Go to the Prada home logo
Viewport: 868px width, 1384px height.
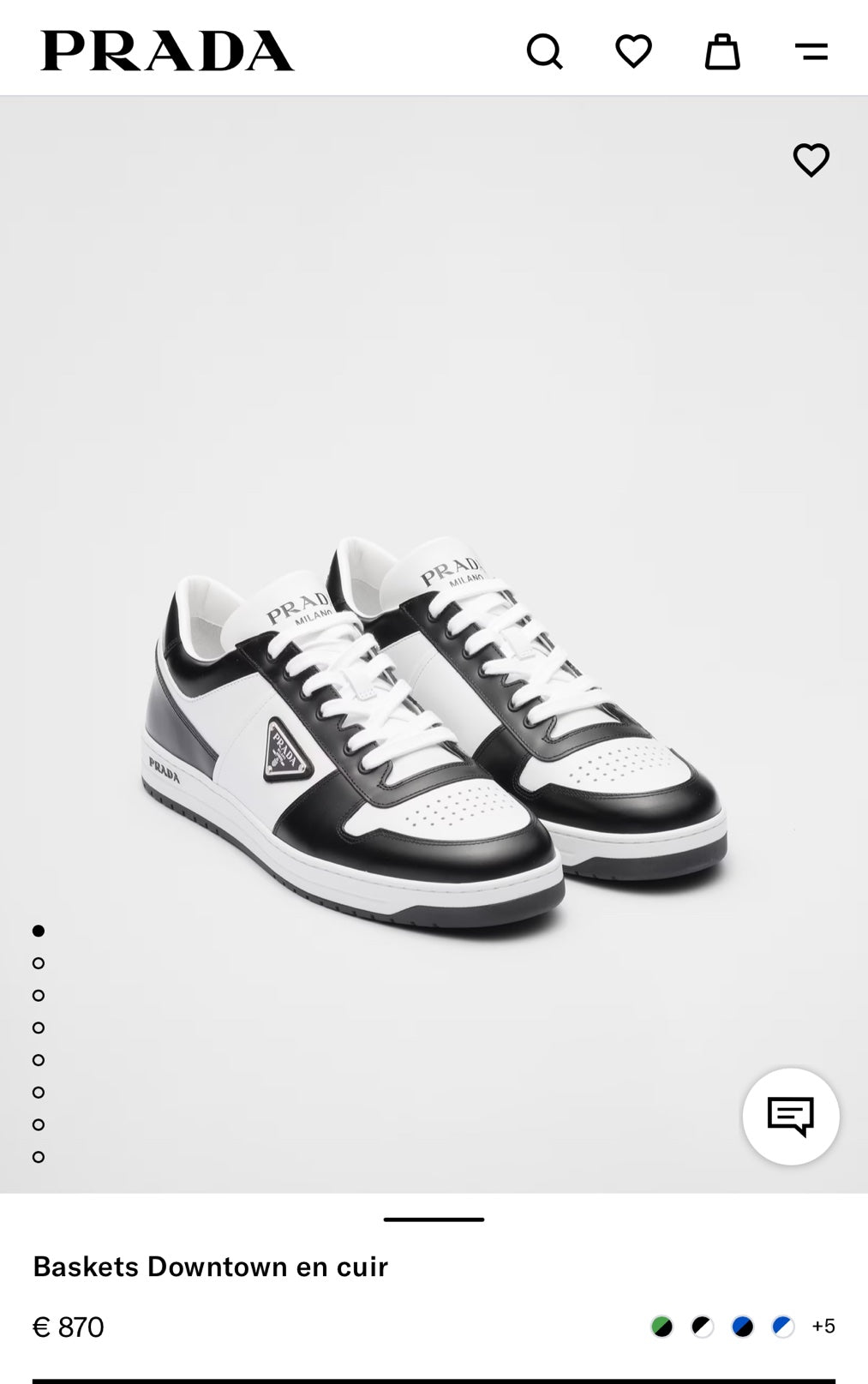click(167, 51)
